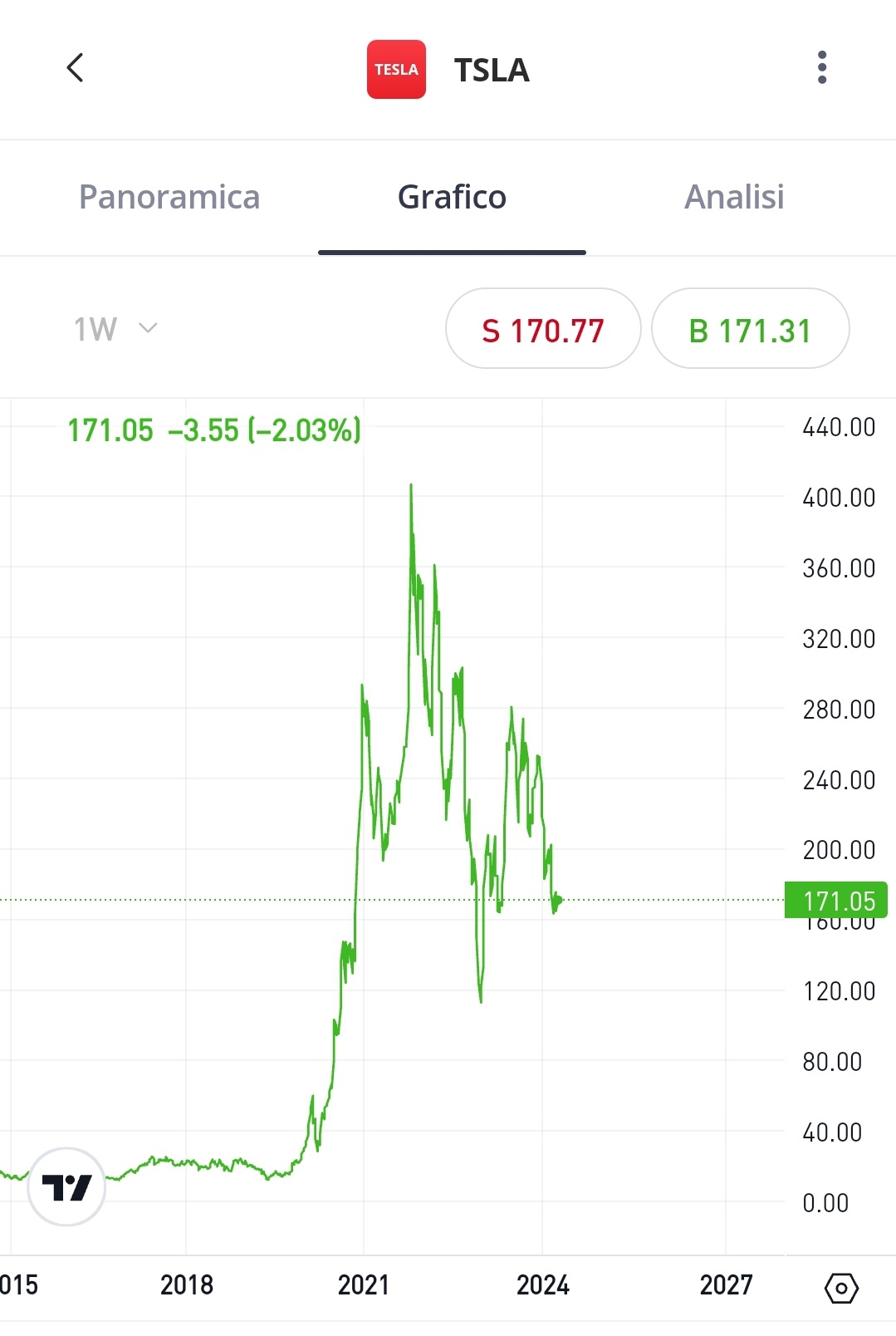Open the Analisi tab
The height and width of the screenshot is (1336, 896).
734,198
